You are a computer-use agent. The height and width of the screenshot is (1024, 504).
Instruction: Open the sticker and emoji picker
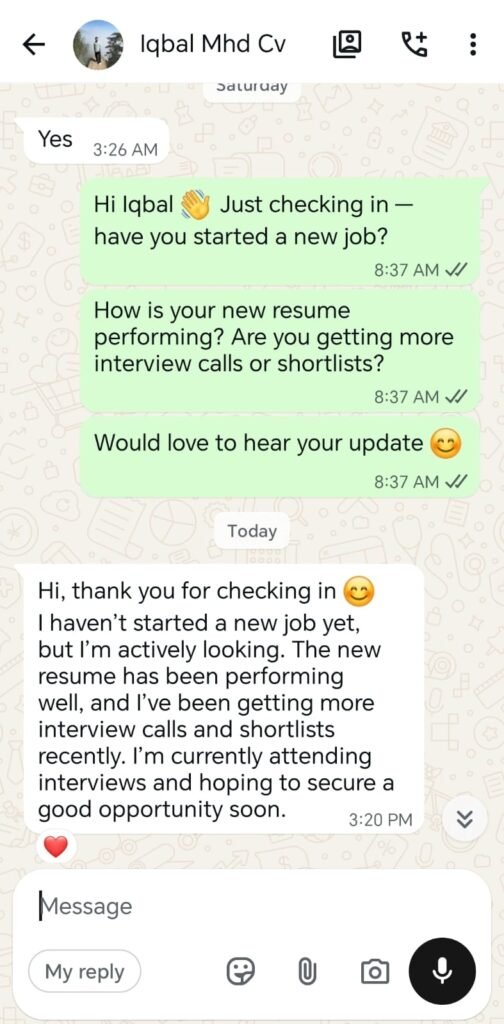(241, 972)
